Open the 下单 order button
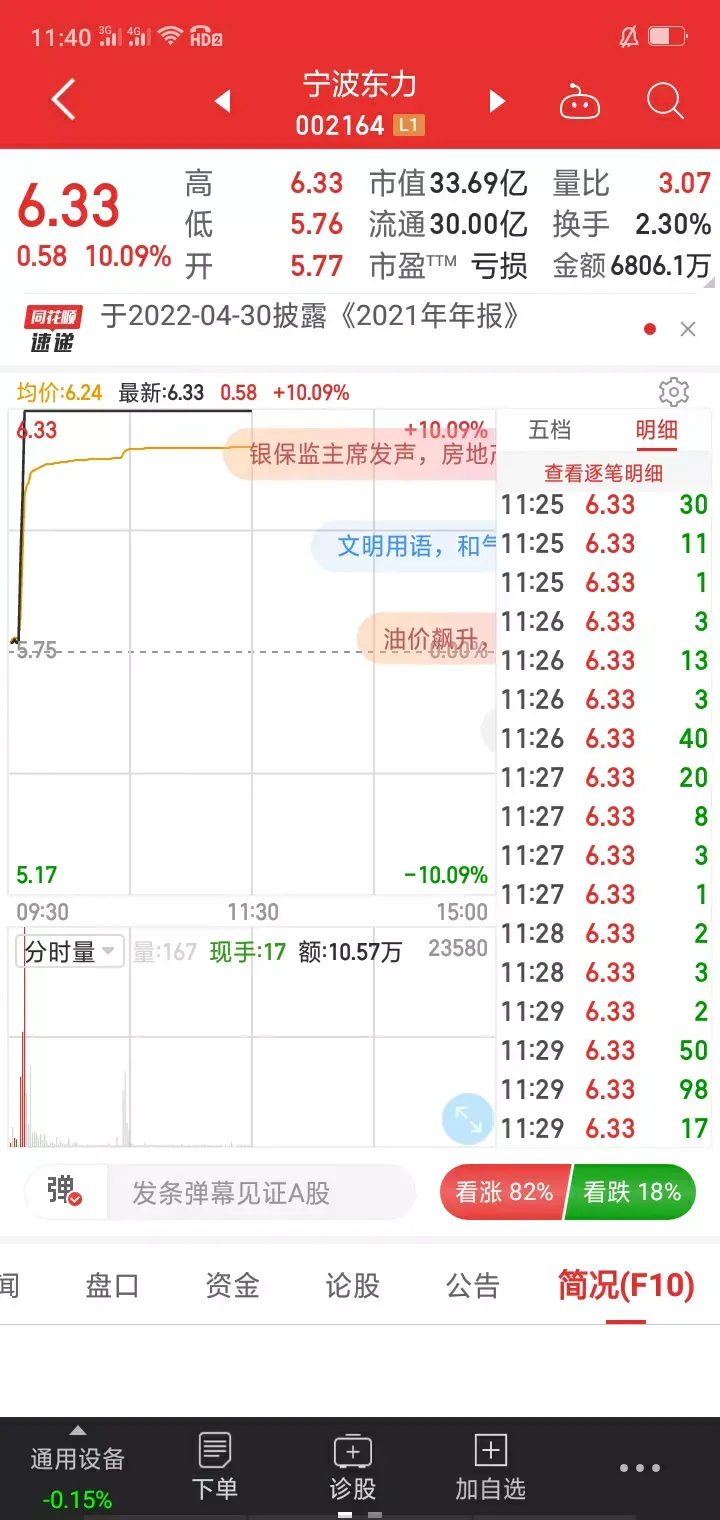The width and height of the screenshot is (720, 1520). pos(215,1466)
